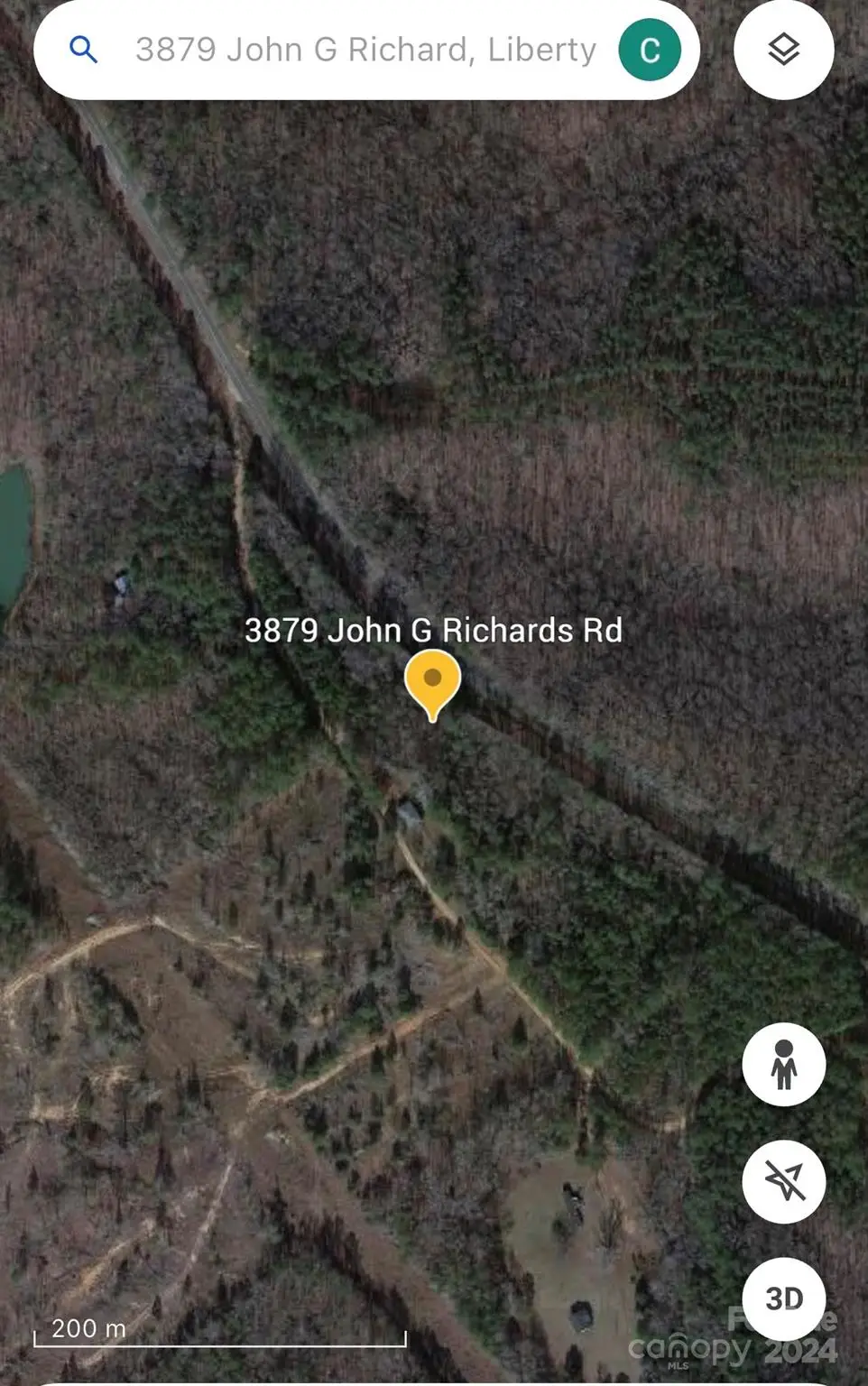Open search suggestions for the address
Image resolution: width=868 pixels, height=1386 pixels.
[x=361, y=50]
